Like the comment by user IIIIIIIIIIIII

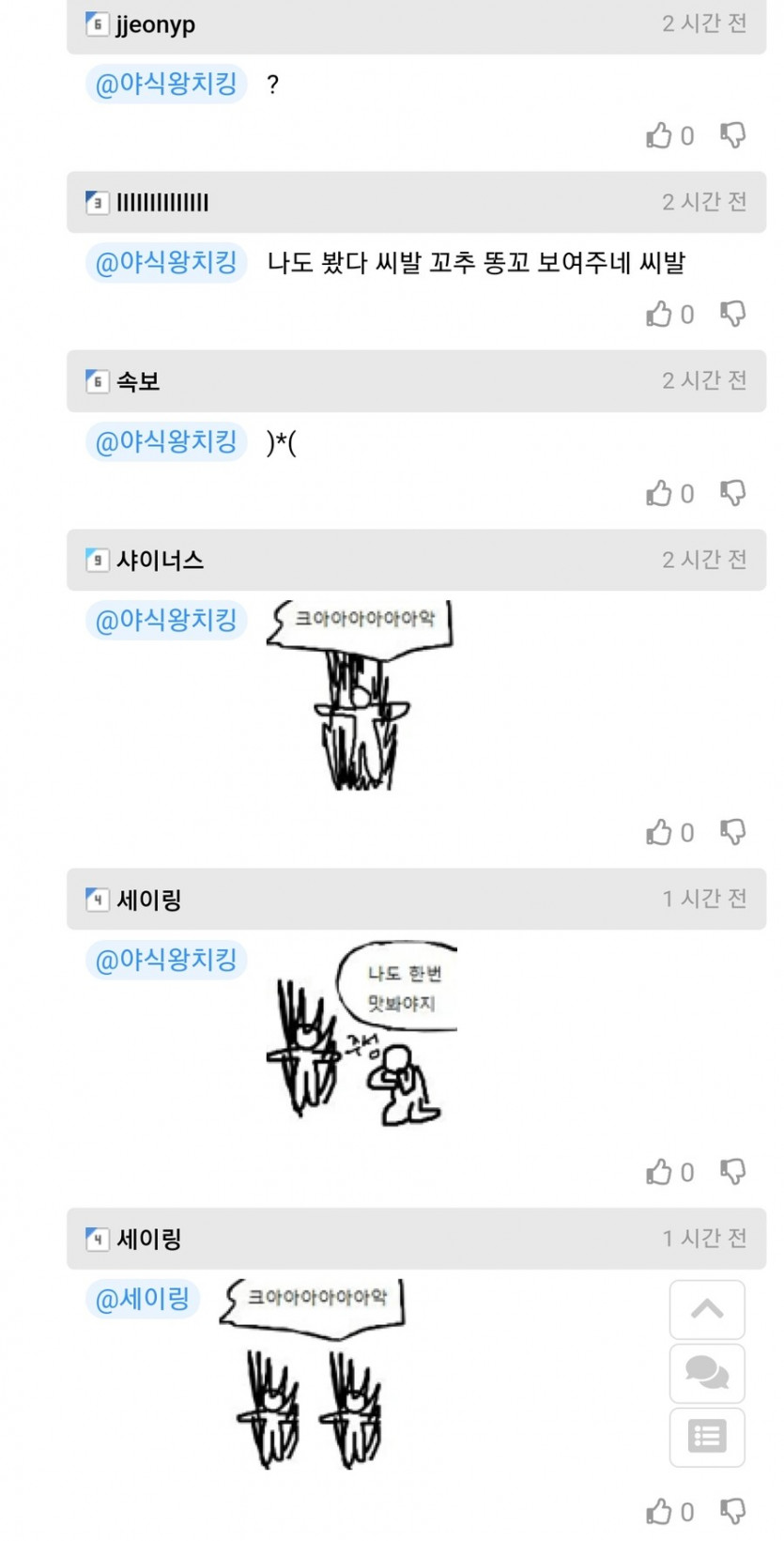[659, 315]
